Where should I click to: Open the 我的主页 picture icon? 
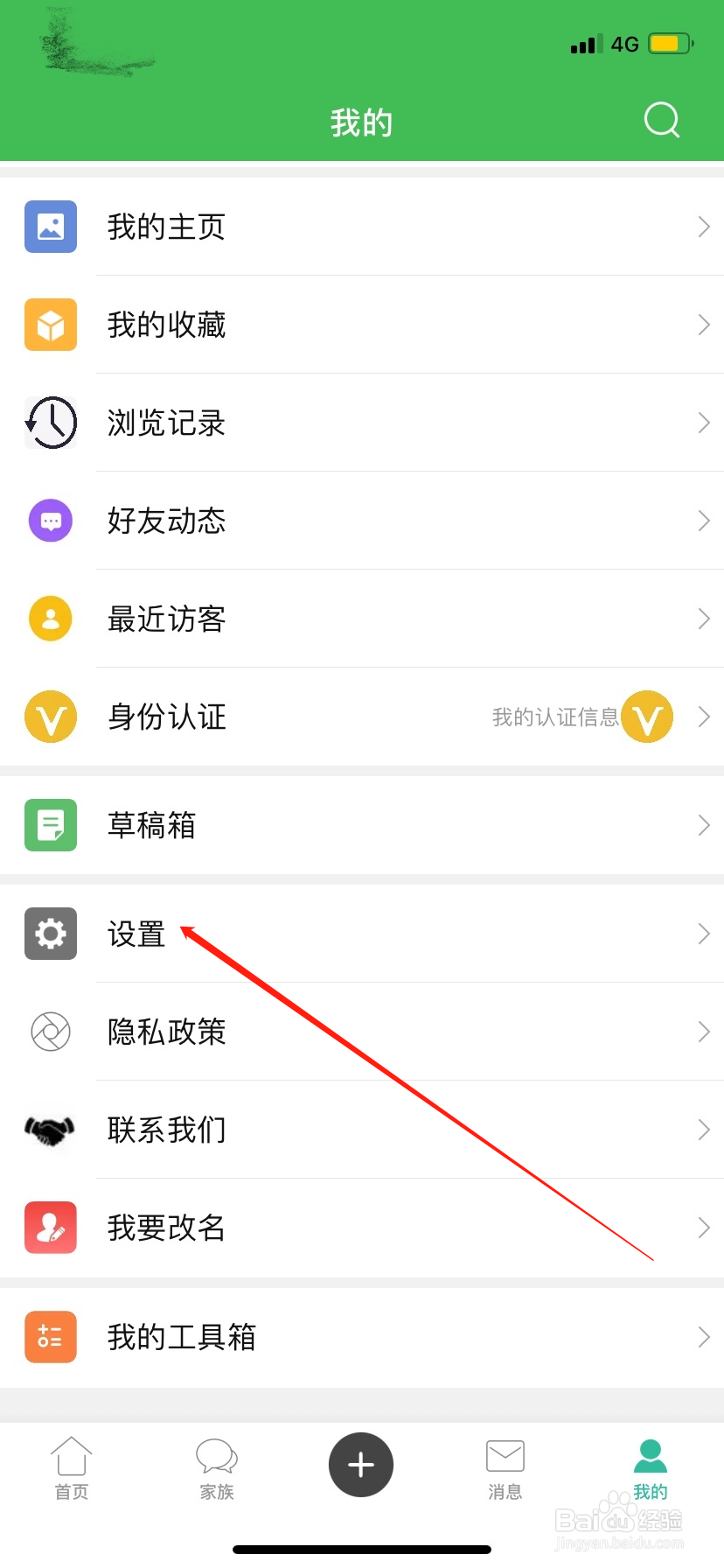pyautogui.click(x=50, y=227)
